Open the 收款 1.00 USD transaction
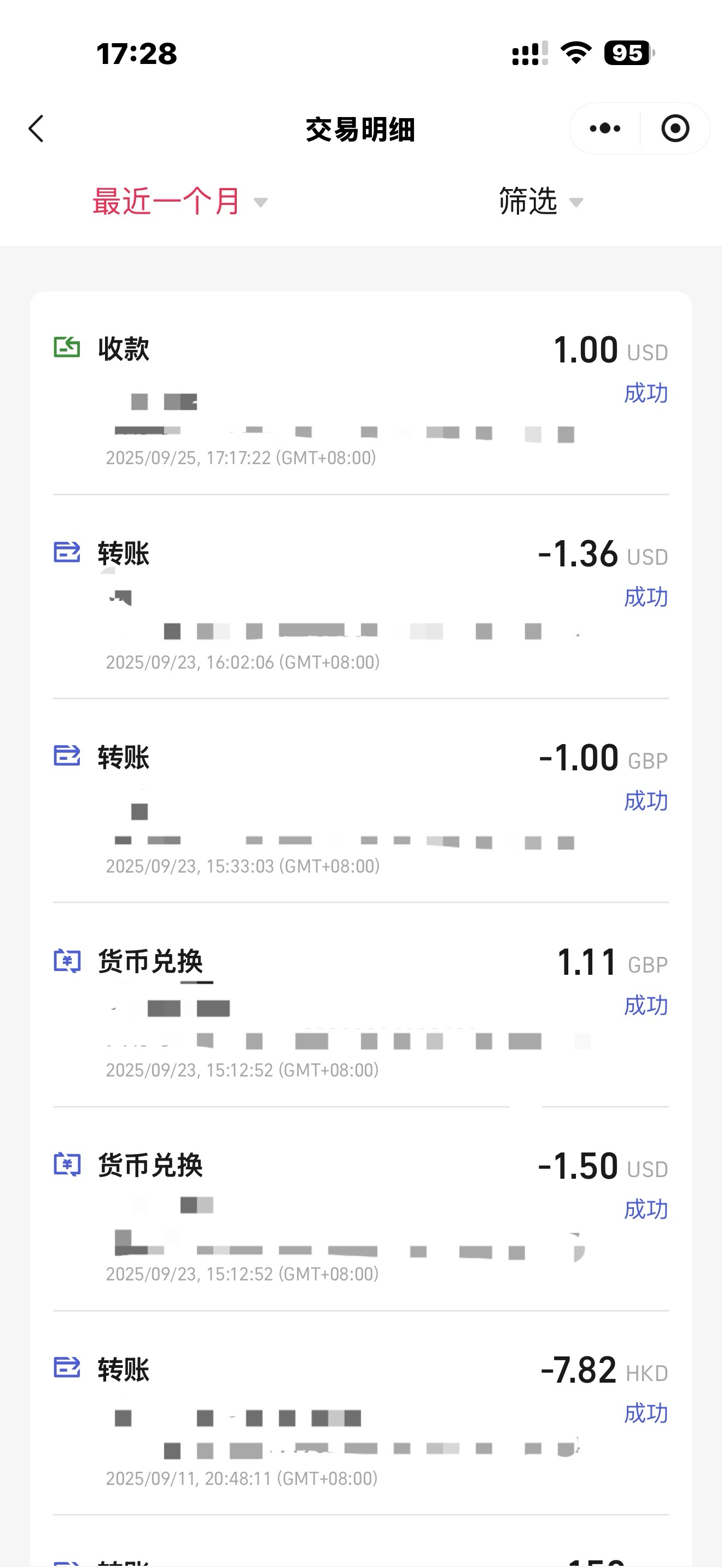This screenshot has width=722, height=1568. point(360,396)
